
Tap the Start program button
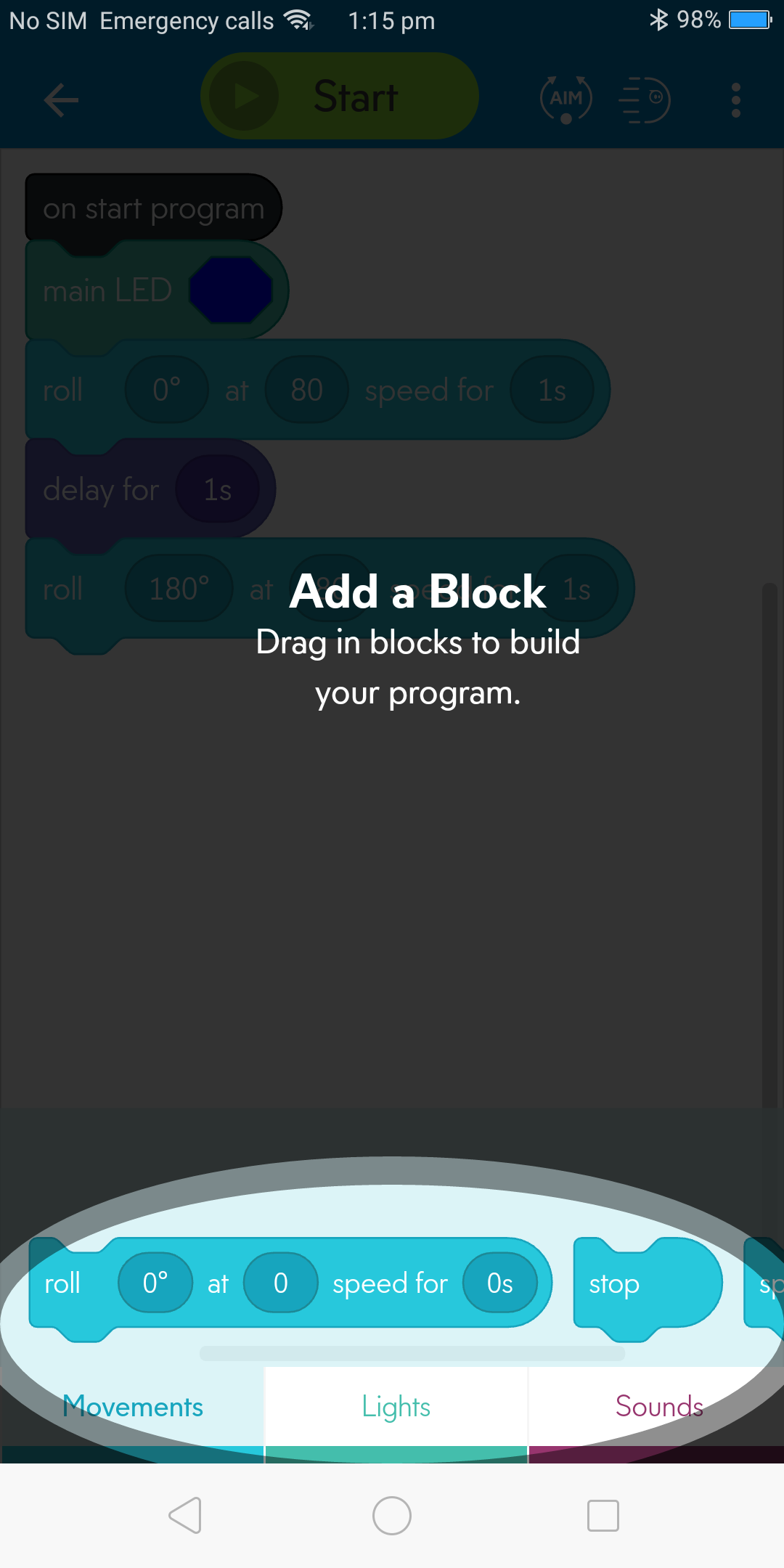tap(339, 96)
